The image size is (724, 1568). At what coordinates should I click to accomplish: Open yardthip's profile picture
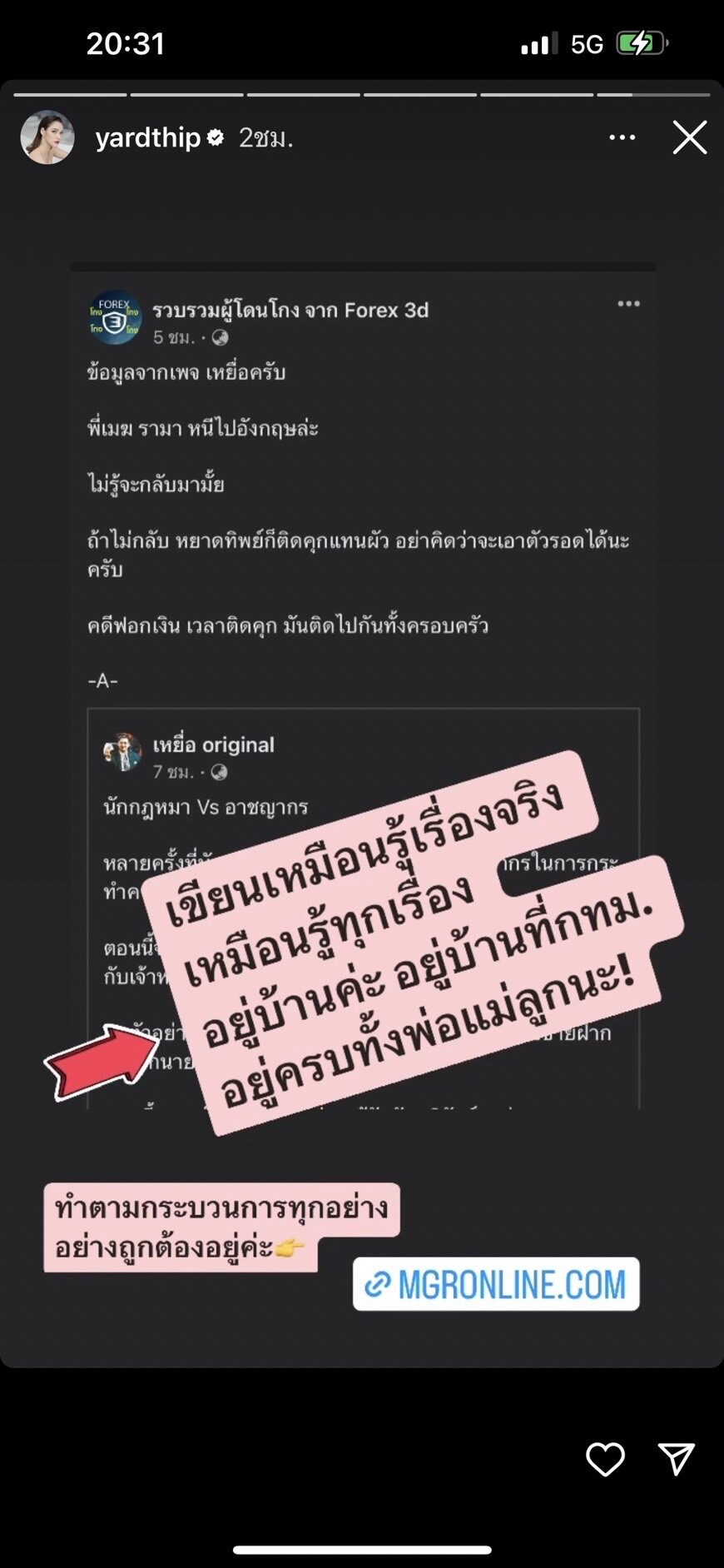(x=47, y=137)
